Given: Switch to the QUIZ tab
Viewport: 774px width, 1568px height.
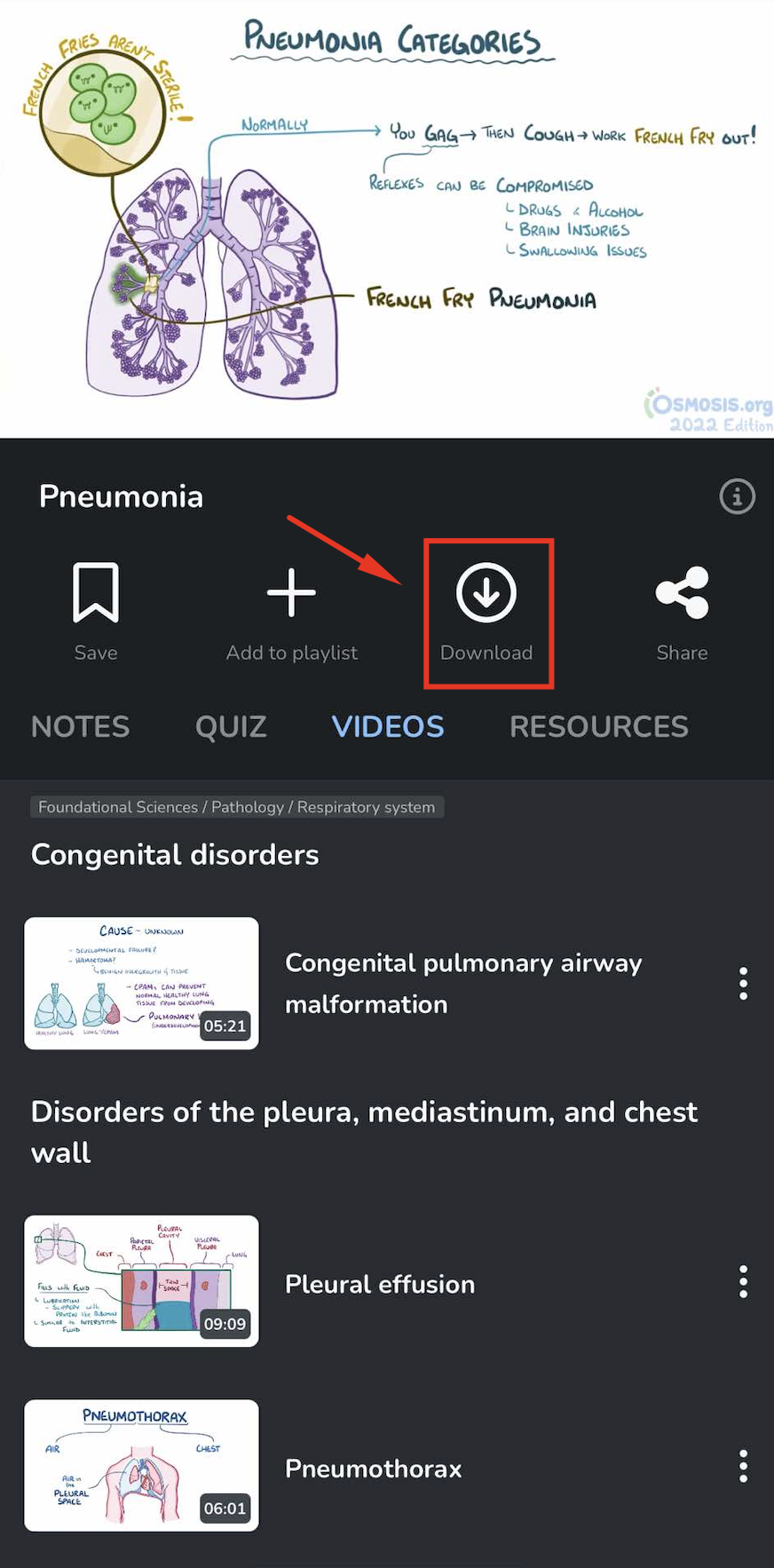Looking at the screenshot, I should tap(231, 727).
